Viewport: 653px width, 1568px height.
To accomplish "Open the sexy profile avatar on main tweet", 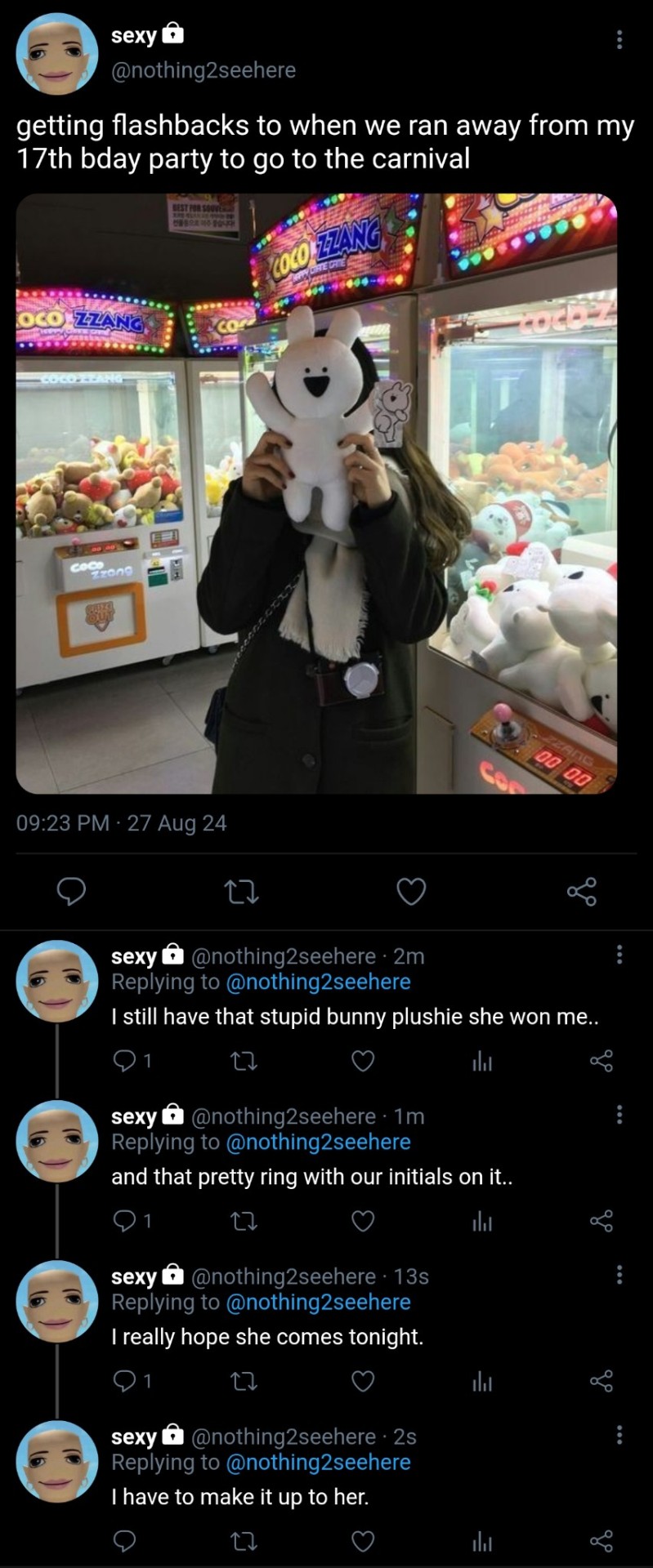I will click(x=57, y=54).
